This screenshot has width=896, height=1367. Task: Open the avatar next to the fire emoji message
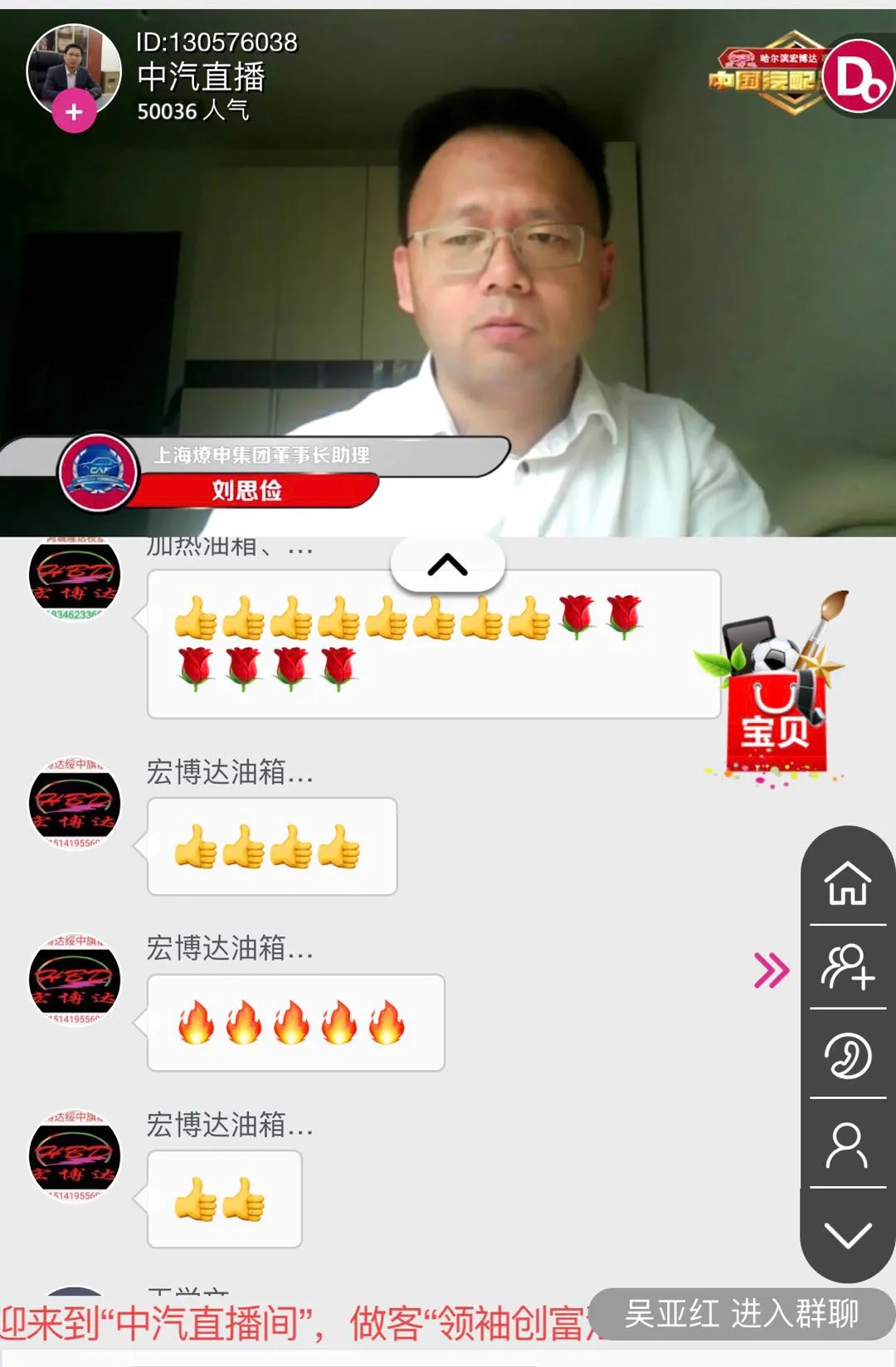[75, 981]
